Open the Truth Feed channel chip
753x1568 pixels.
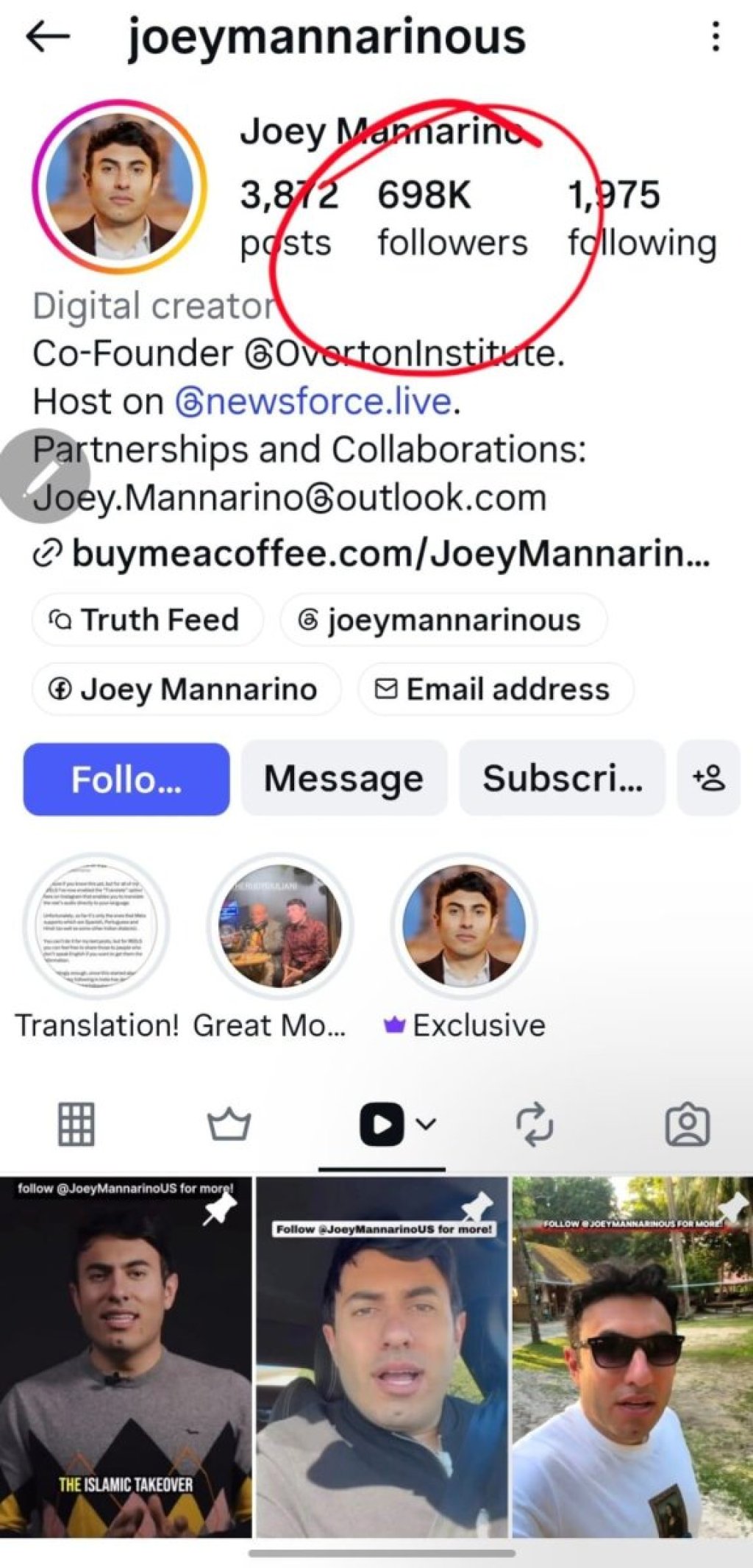[147, 620]
